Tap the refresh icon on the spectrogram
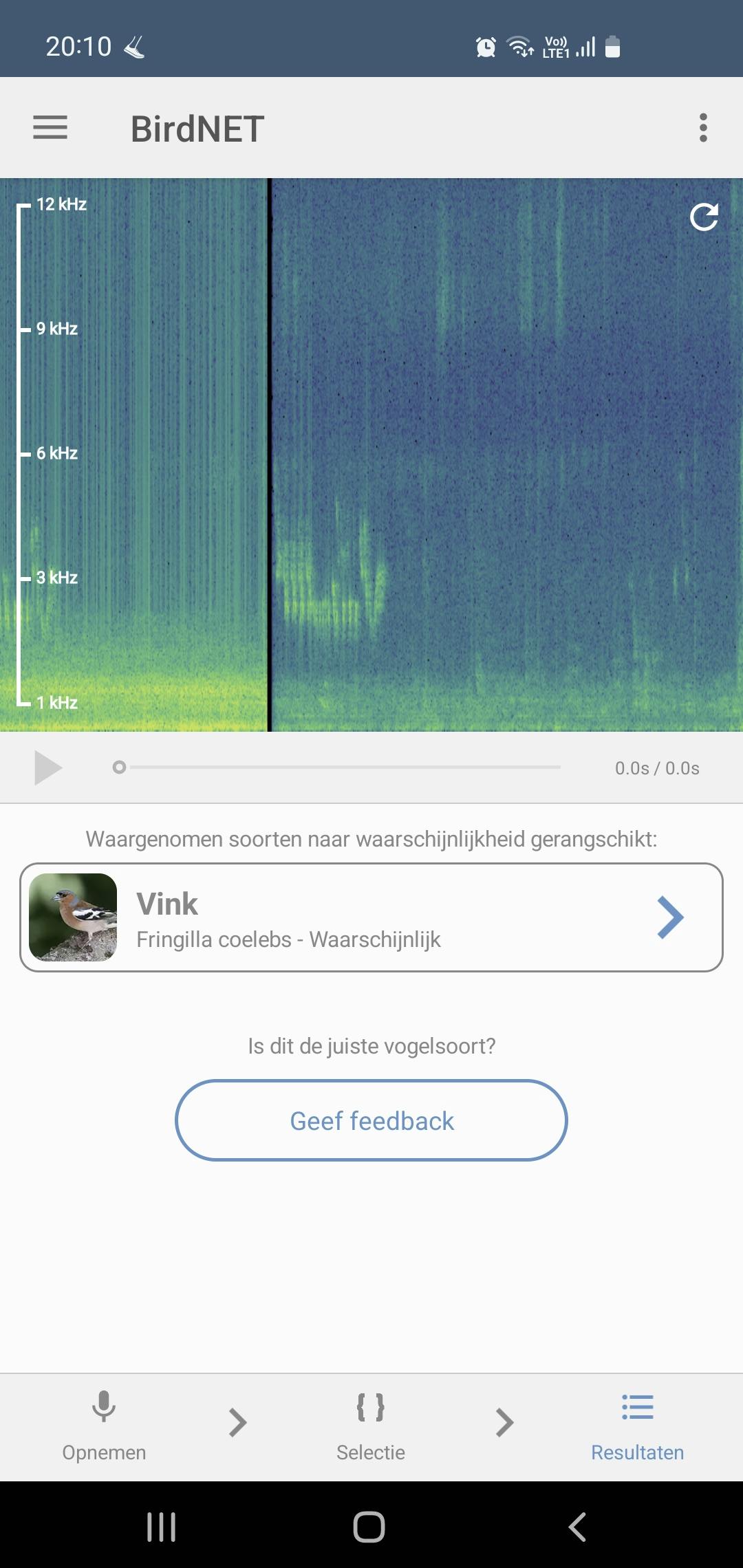 (704, 217)
